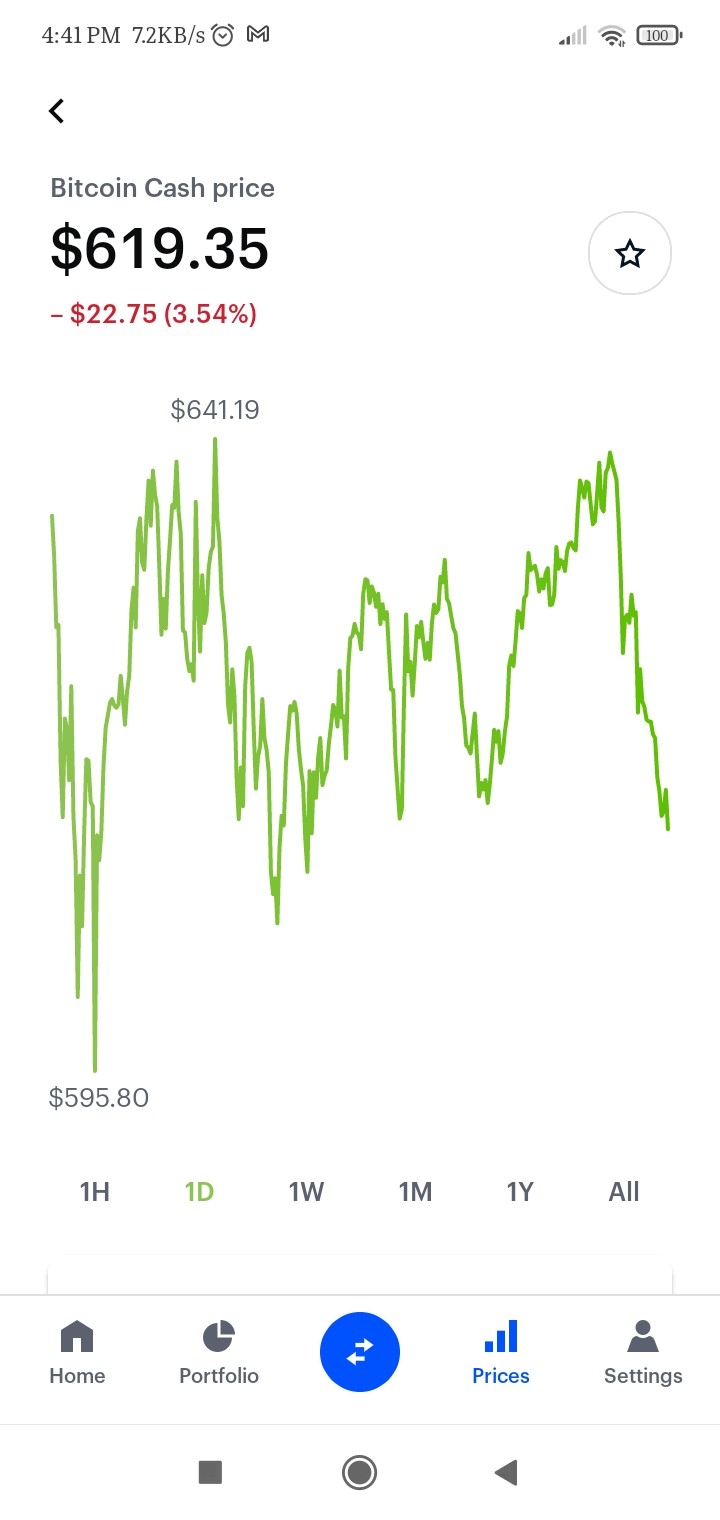Switch chart to 1H range
The width and height of the screenshot is (720, 1520).
(x=95, y=1192)
